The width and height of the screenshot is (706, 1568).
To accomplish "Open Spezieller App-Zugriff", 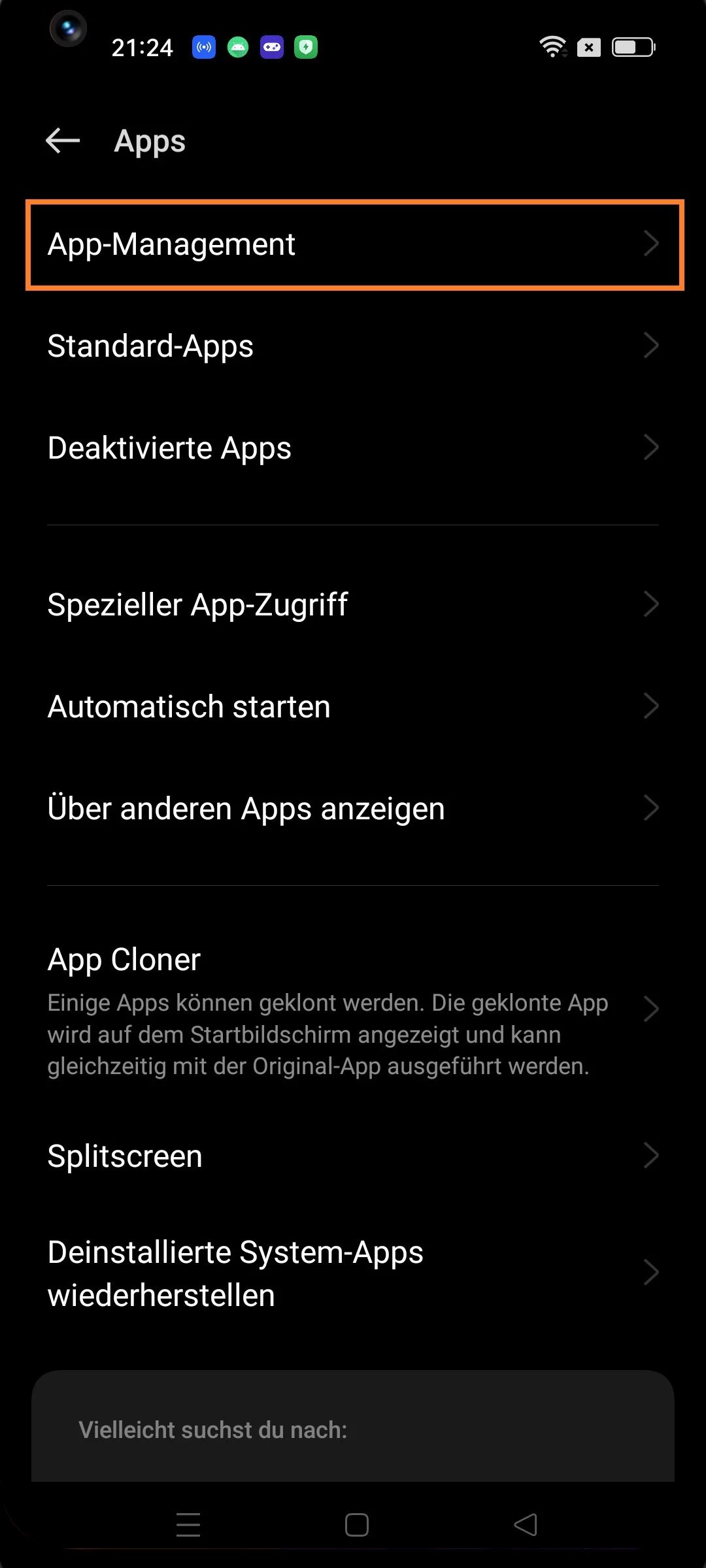I will click(353, 604).
